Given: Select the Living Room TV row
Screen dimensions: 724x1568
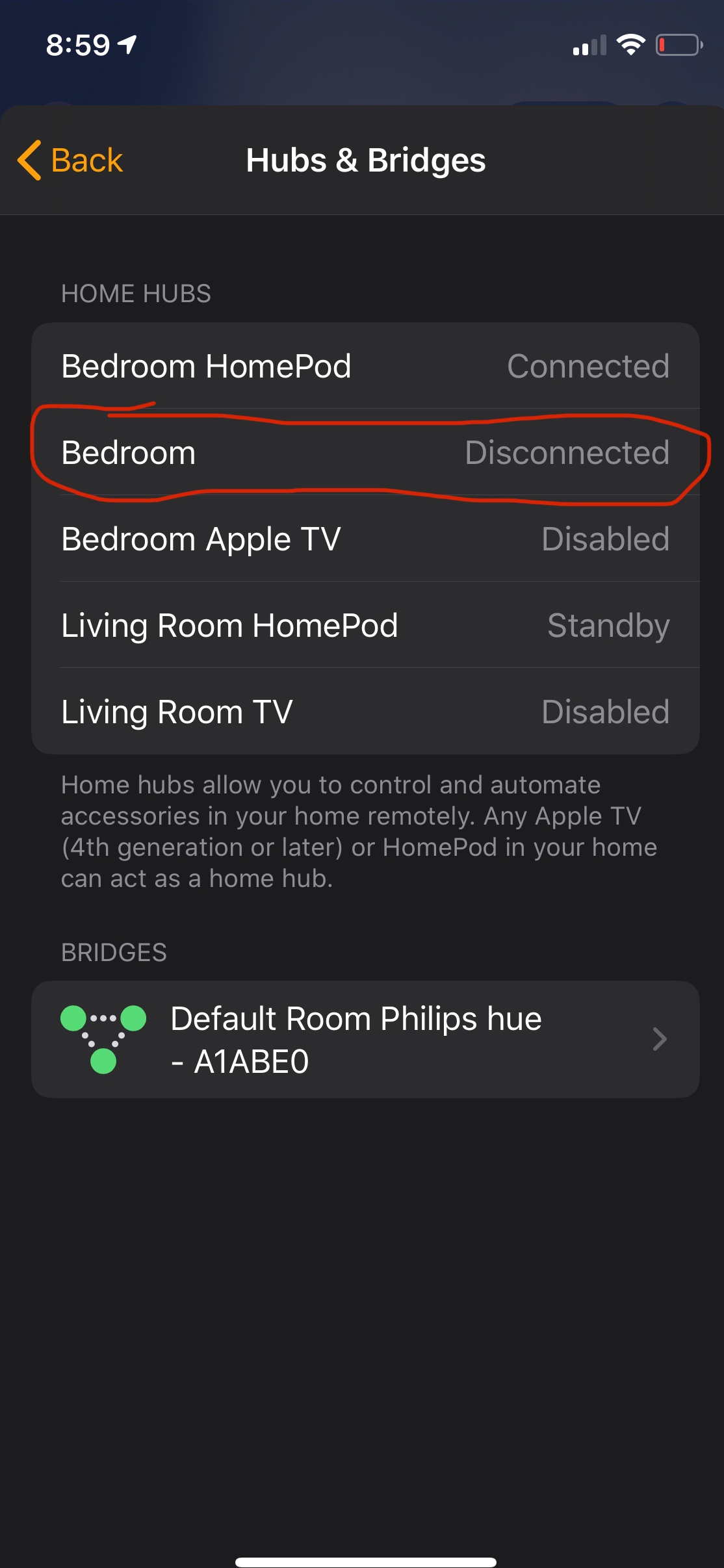Looking at the screenshot, I should click(x=365, y=712).
